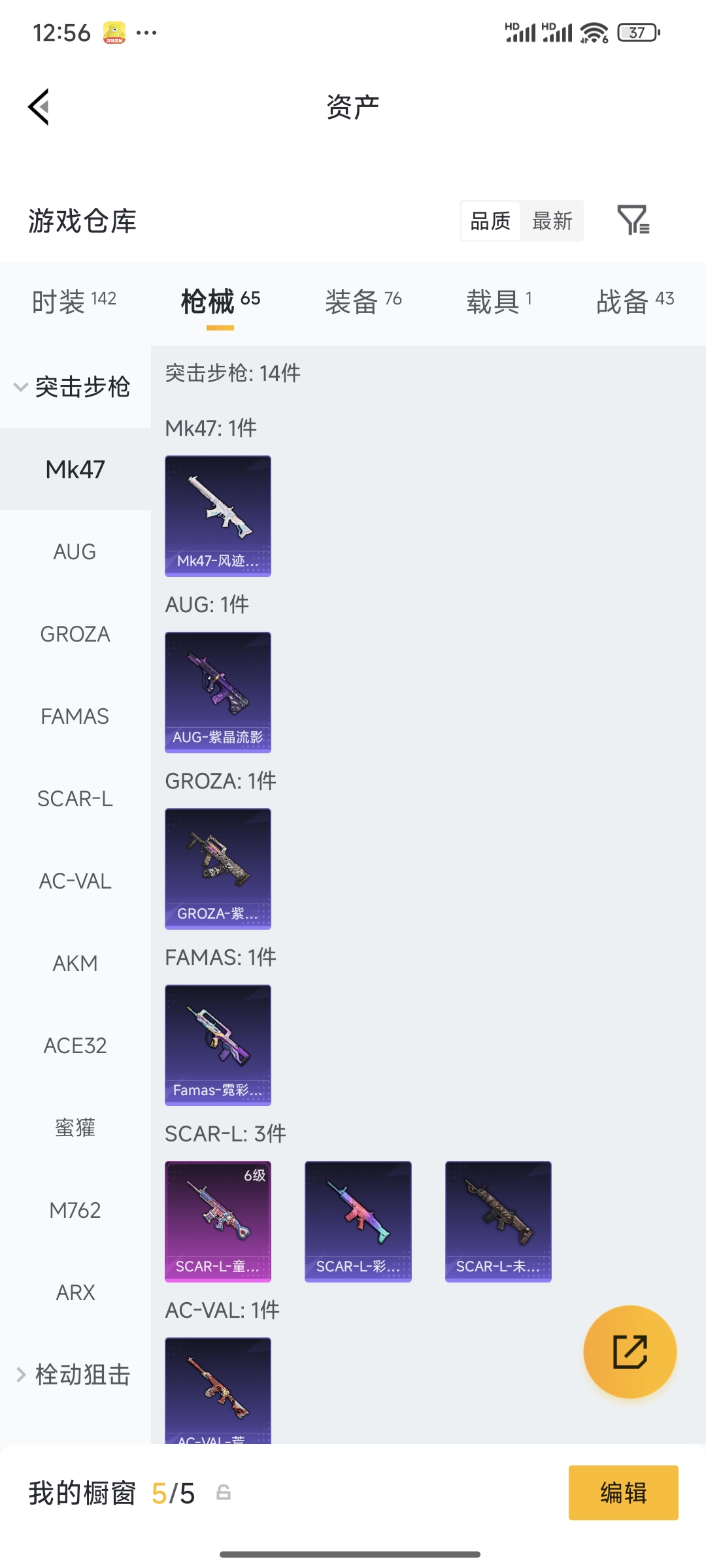Switch to the 时装 tab

pos(73,301)
